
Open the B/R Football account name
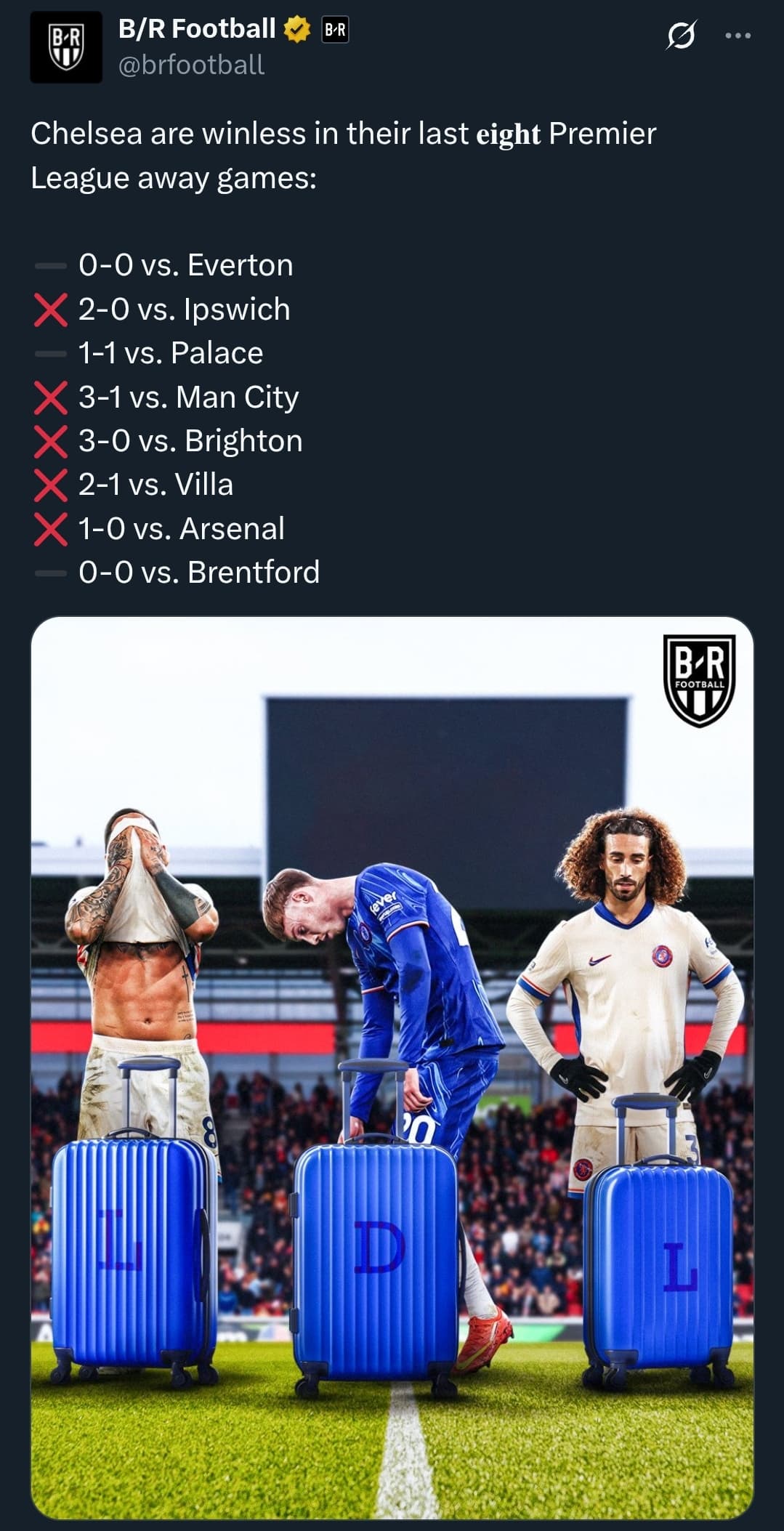click(x=197, y=29)
